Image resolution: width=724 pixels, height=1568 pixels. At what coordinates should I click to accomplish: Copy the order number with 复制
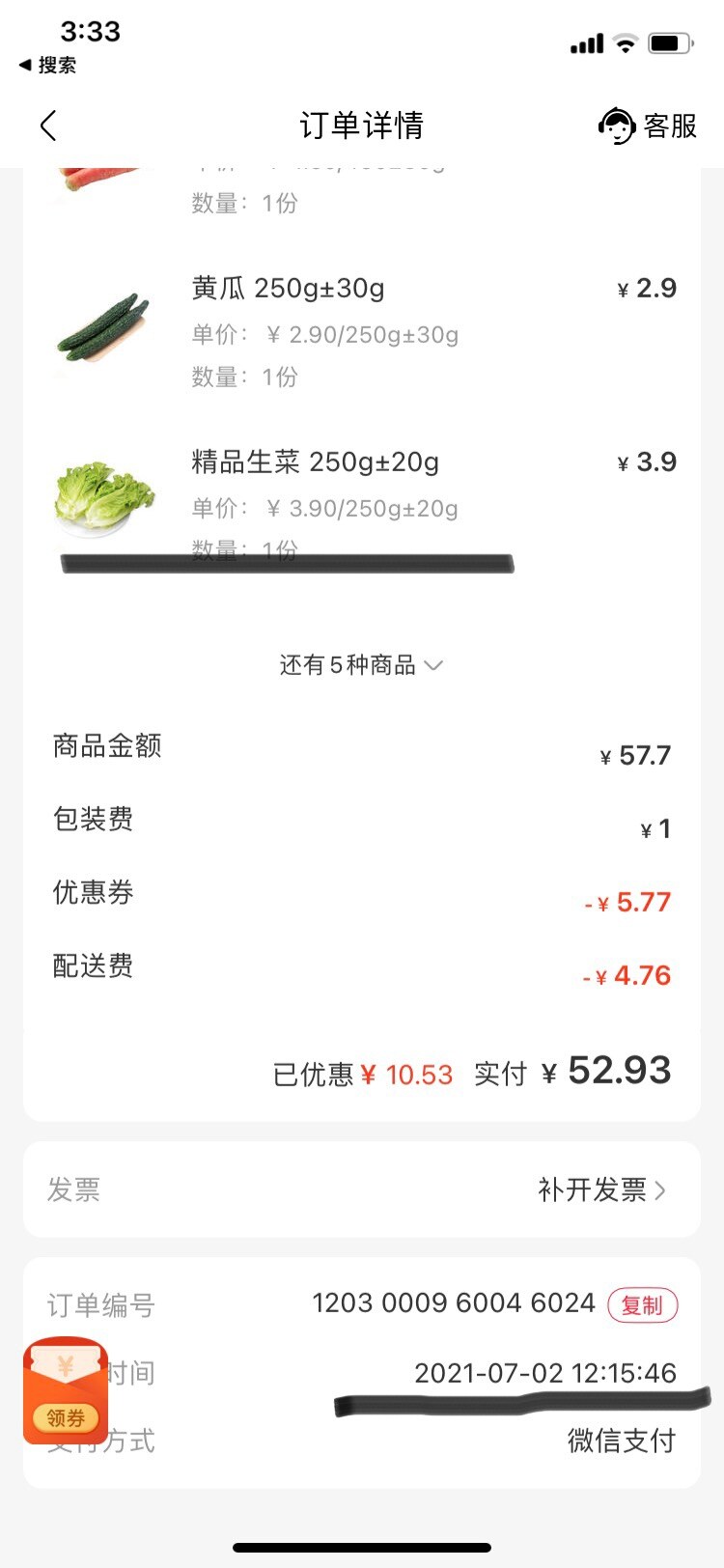click(x=642, y=1305)
